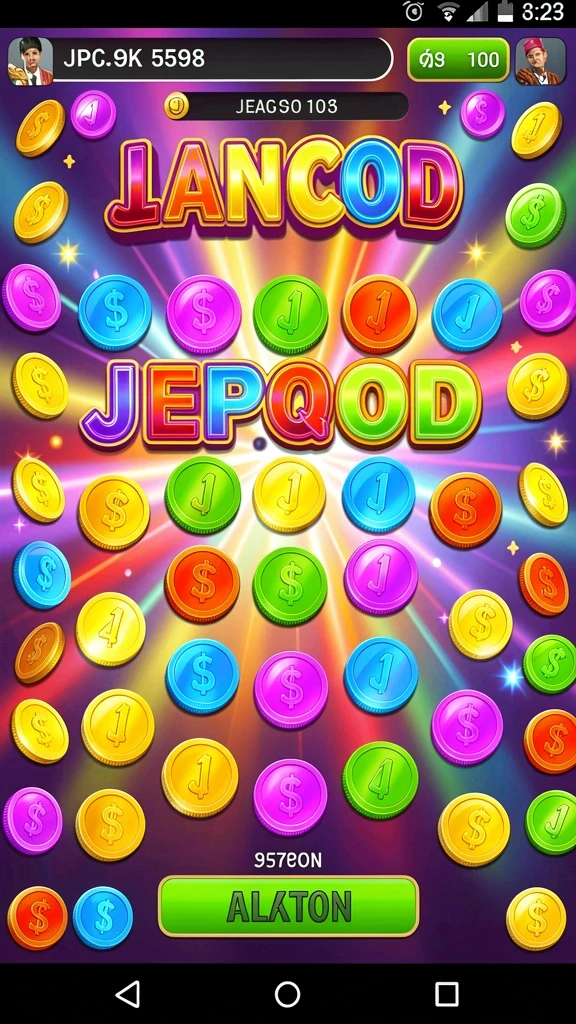Open the player avatar beside JPC.9K 5598
576x1024 pixels.
pos(30,61)
